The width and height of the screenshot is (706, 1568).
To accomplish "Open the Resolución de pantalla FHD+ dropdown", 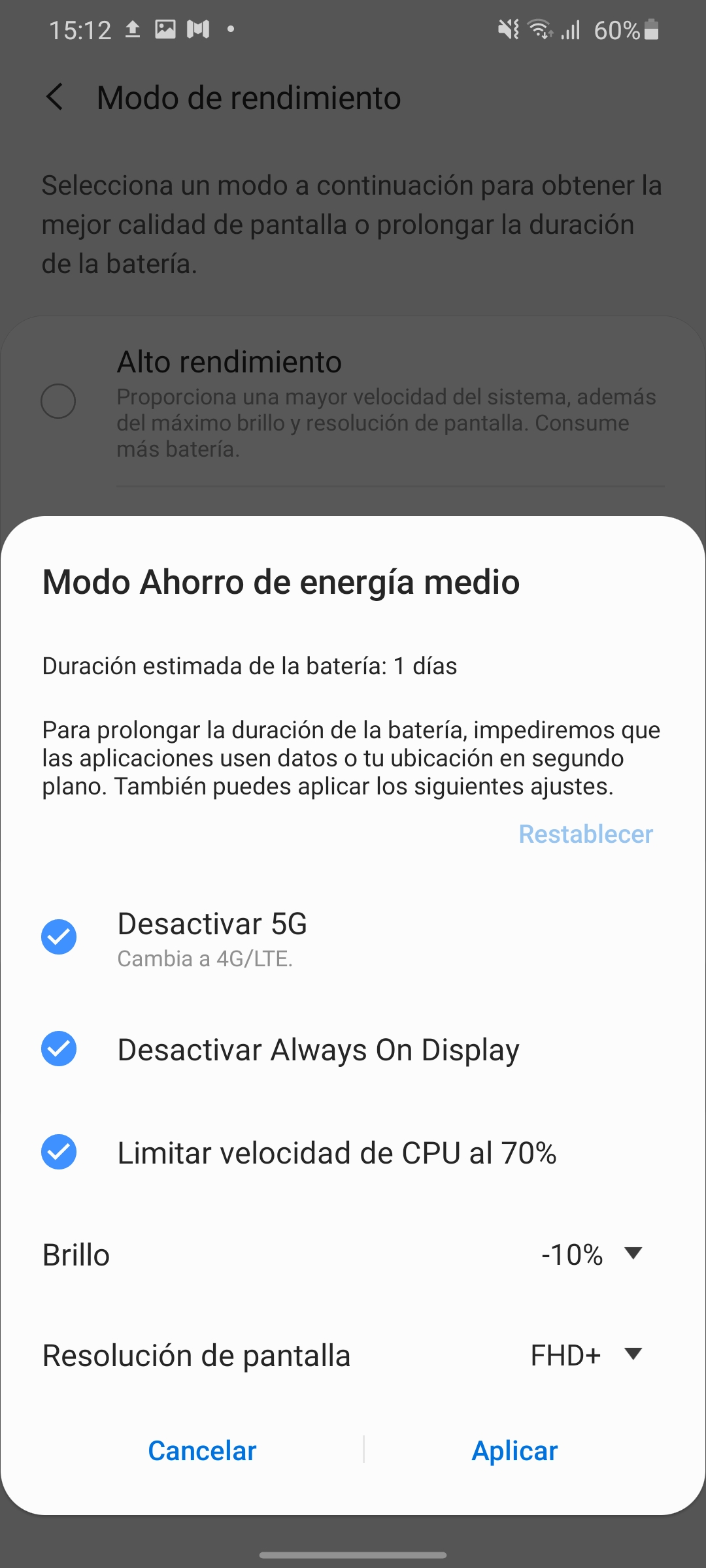I will tap(587, 1356).
